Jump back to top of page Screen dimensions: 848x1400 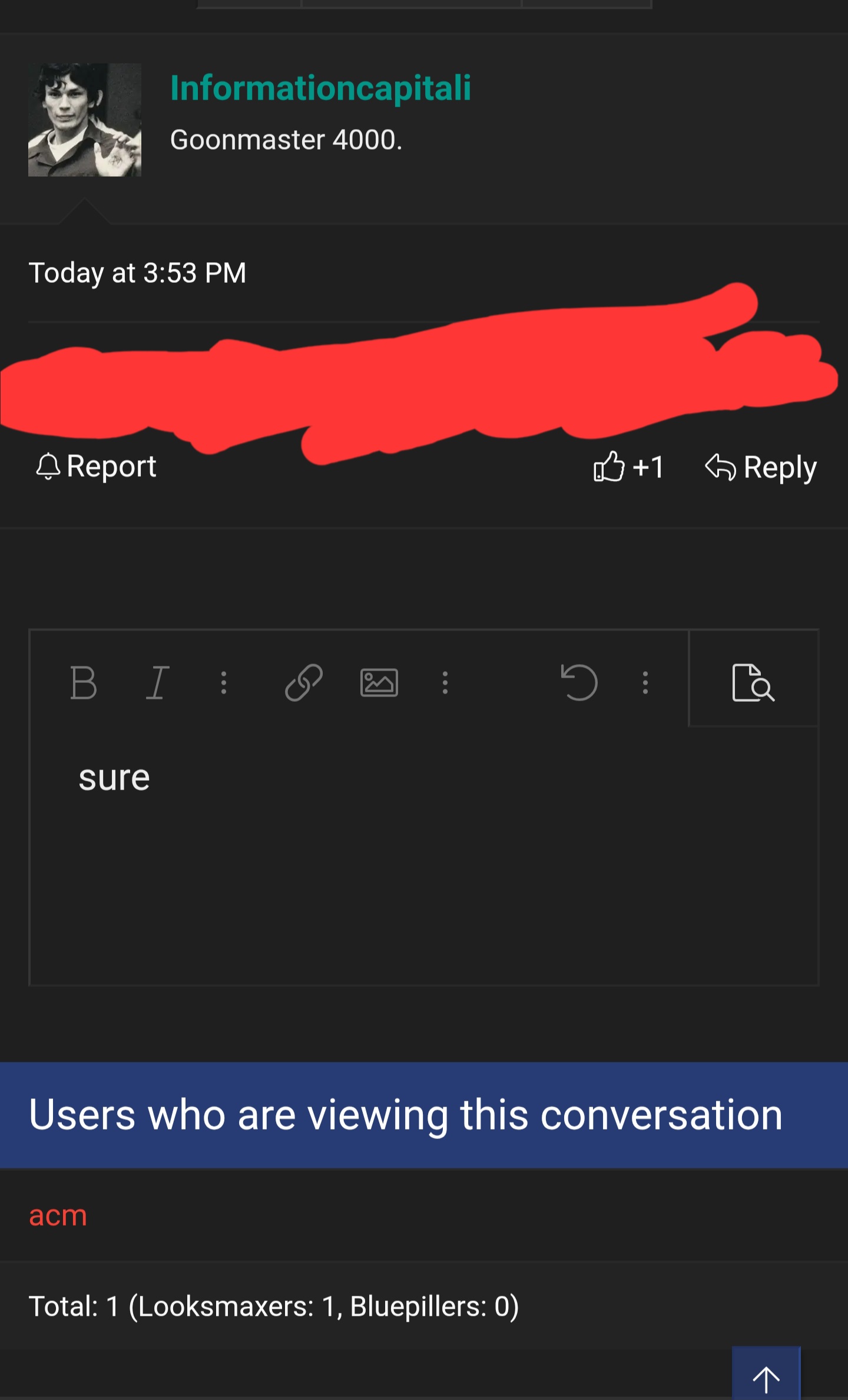pyautogui.click(x=766, y=1376)
